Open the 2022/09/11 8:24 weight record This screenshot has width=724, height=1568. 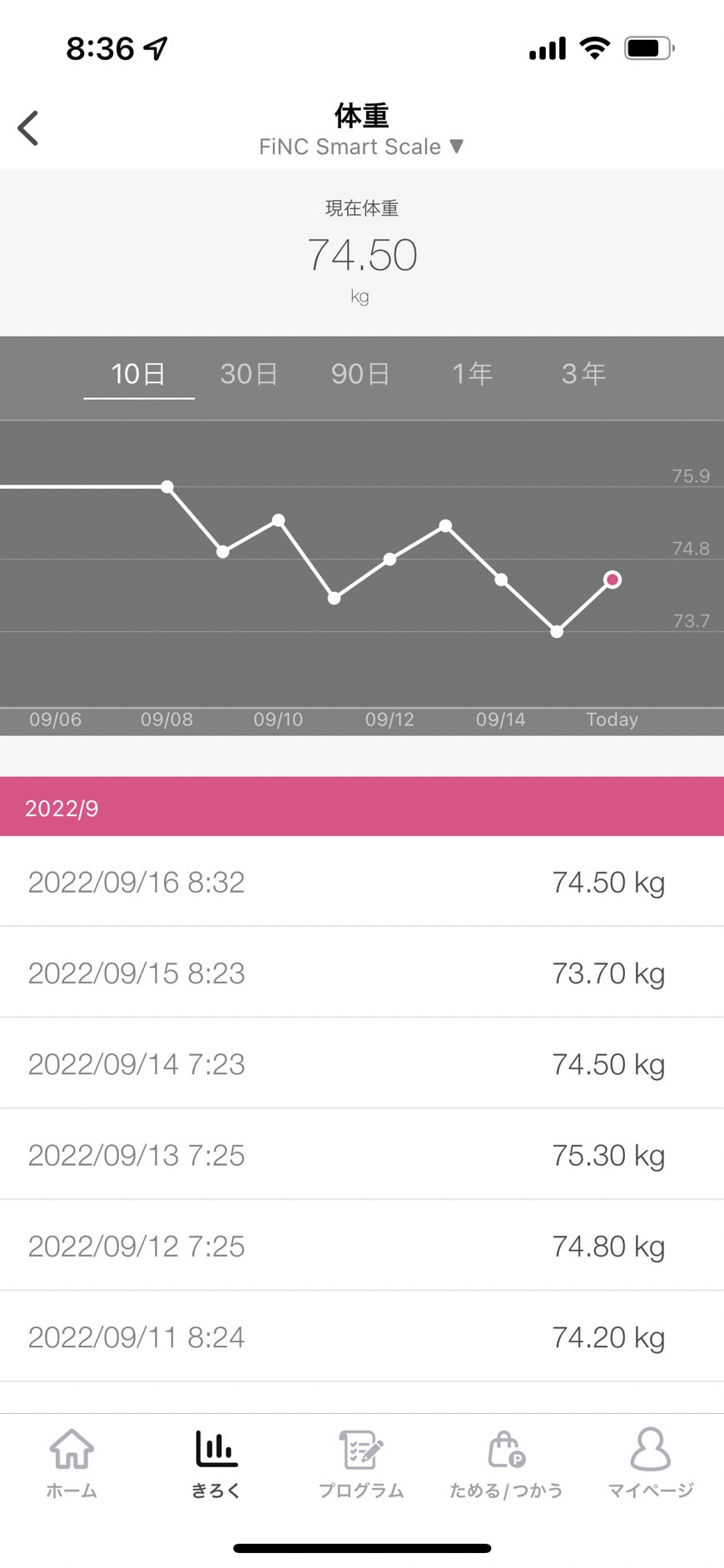click(362, 1337)
